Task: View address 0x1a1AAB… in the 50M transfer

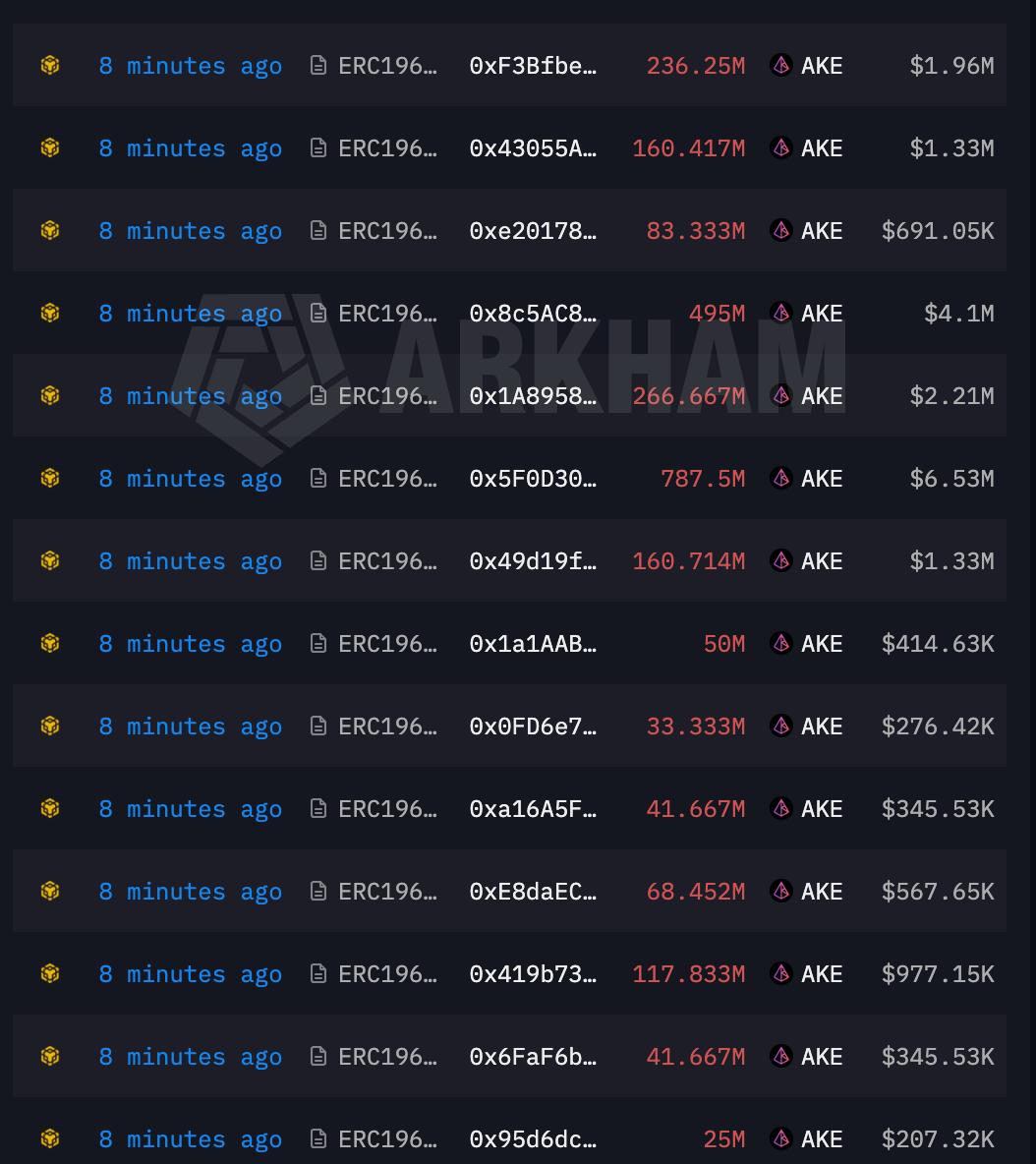Action: click(x=533, y=643)
